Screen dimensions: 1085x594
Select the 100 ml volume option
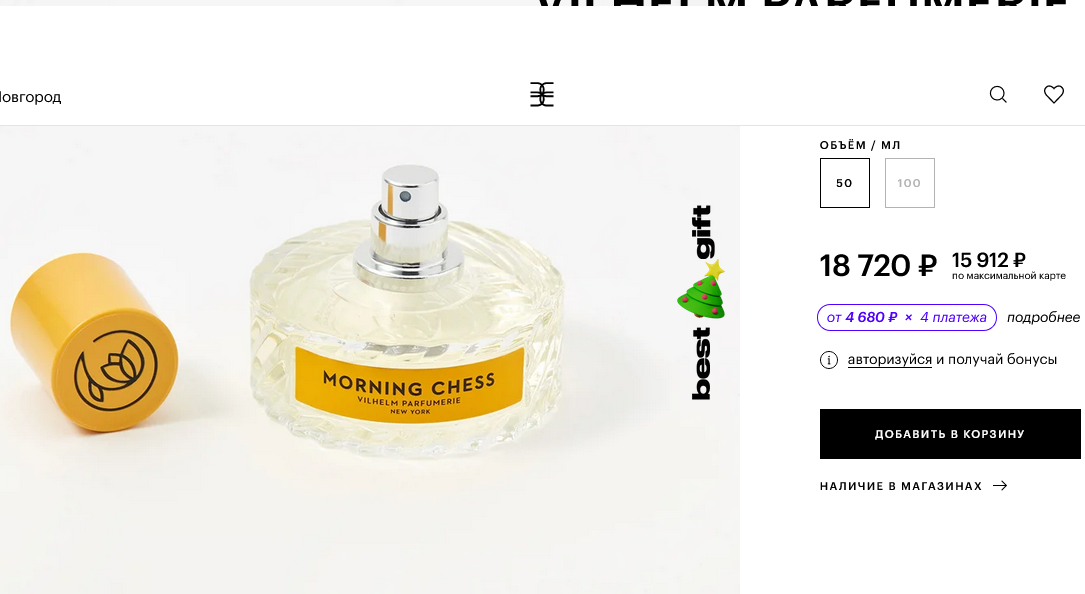tap(909, 183)
